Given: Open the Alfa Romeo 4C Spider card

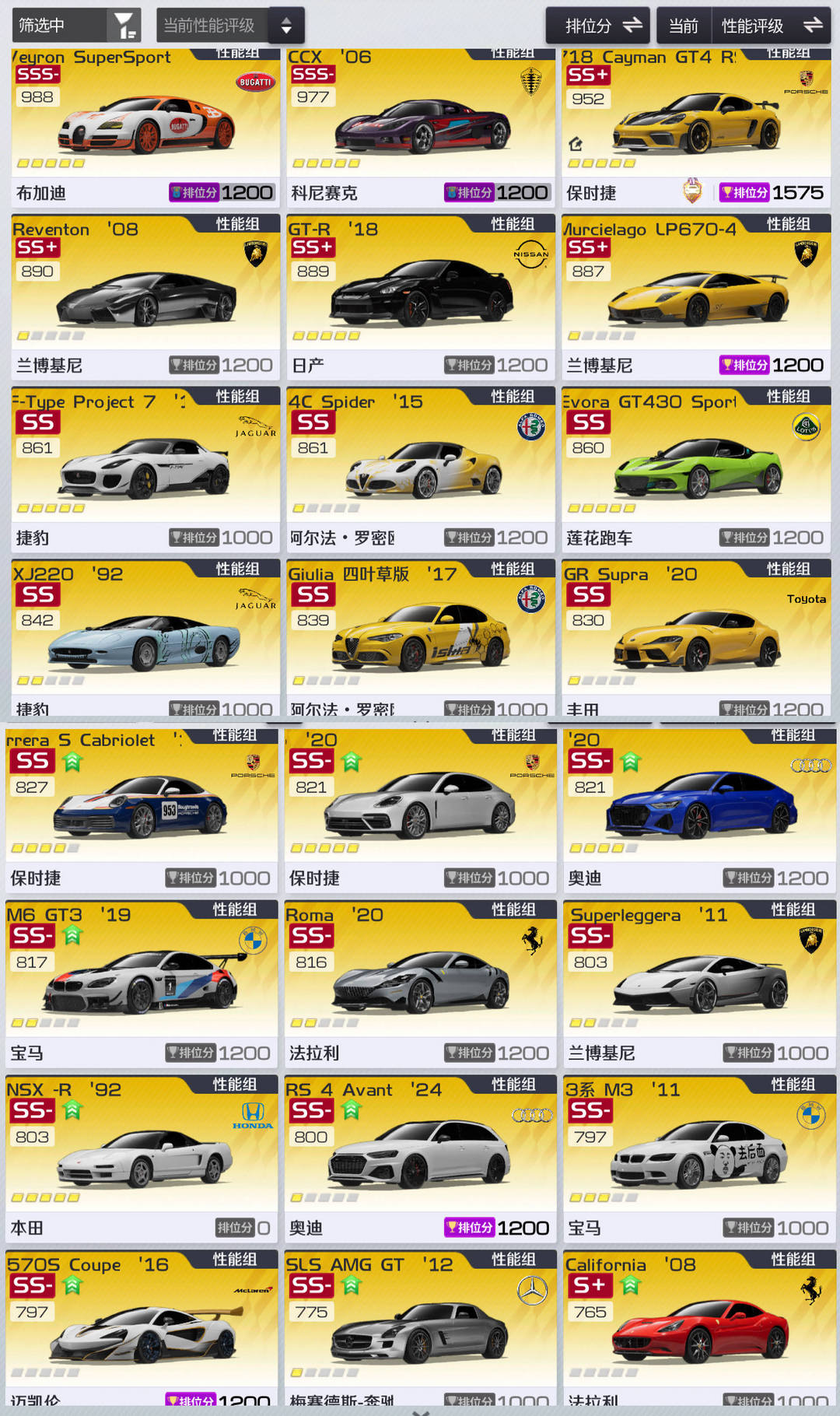Looking at the screenshot, I should [421, 467].
